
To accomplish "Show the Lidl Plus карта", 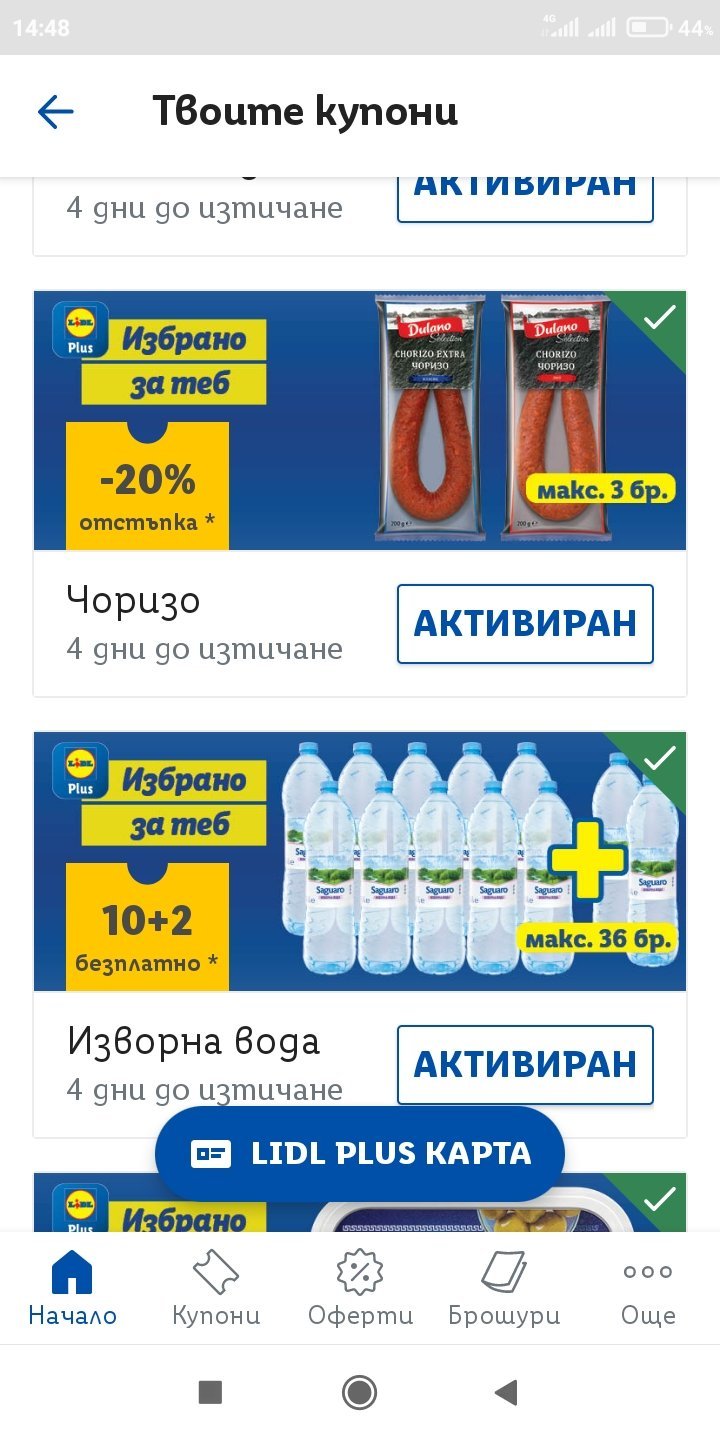I will point(360,1154).
